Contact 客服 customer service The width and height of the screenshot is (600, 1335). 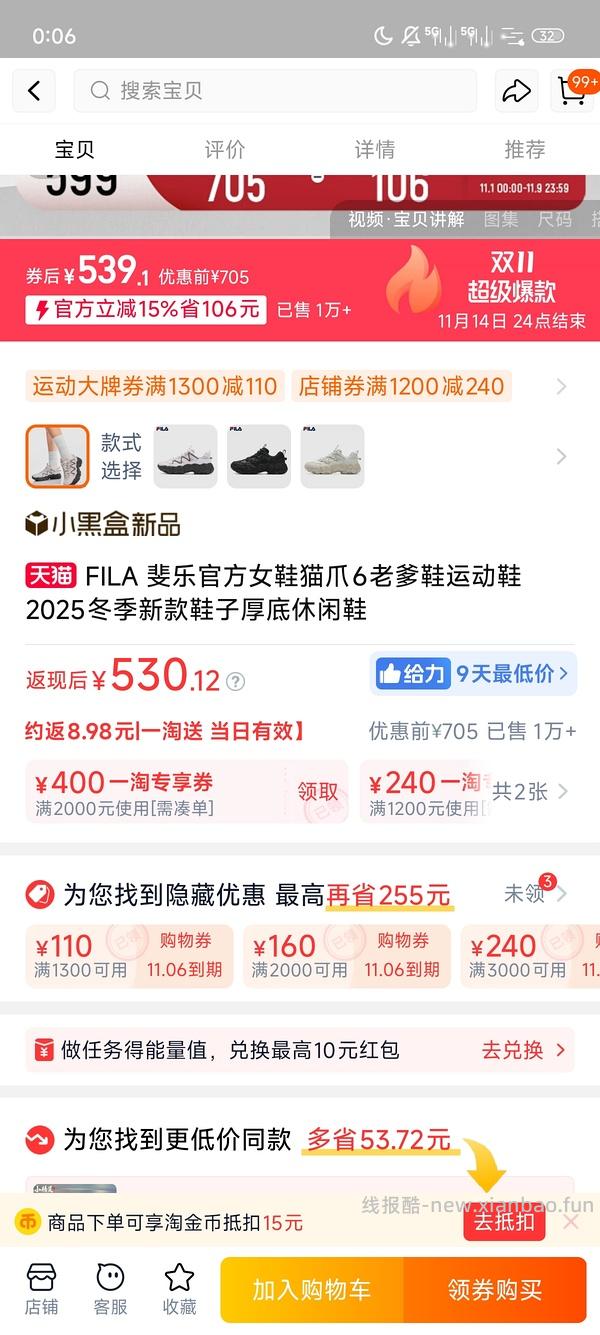pyautogui.click(x=110, y=1289)
